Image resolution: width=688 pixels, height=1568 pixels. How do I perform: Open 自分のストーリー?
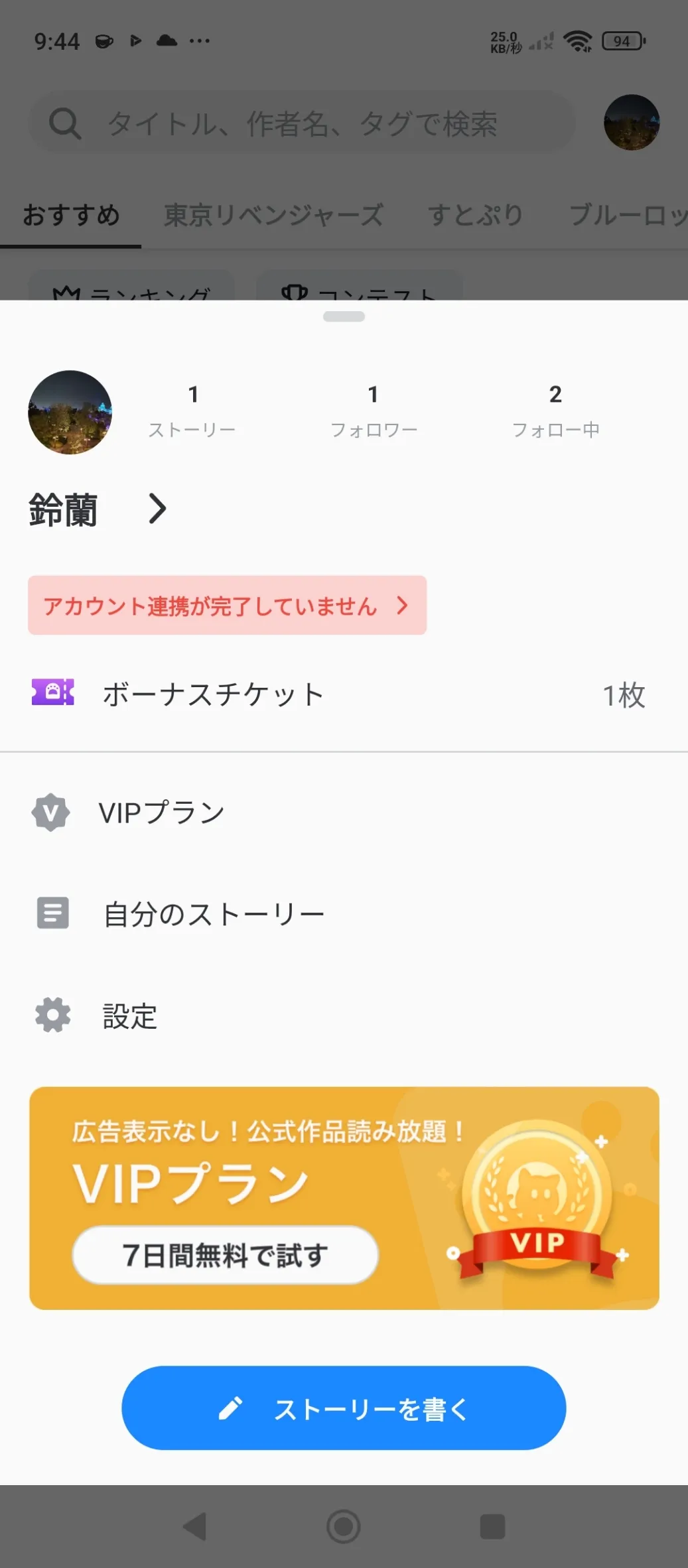tap(344, 913)
